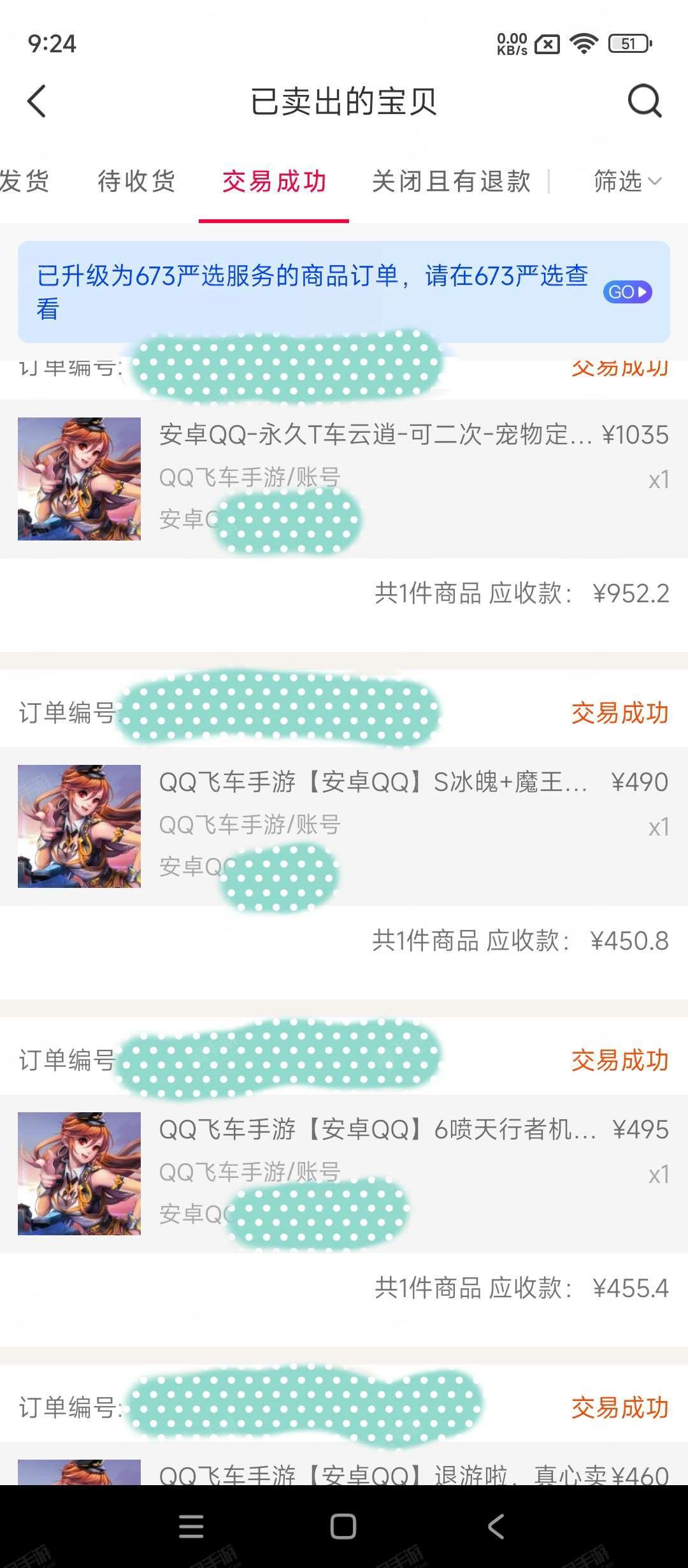Switch to the 关闭且有退款 tab
The width and height of the screenshot is (688, 1568).
point(451,181)
